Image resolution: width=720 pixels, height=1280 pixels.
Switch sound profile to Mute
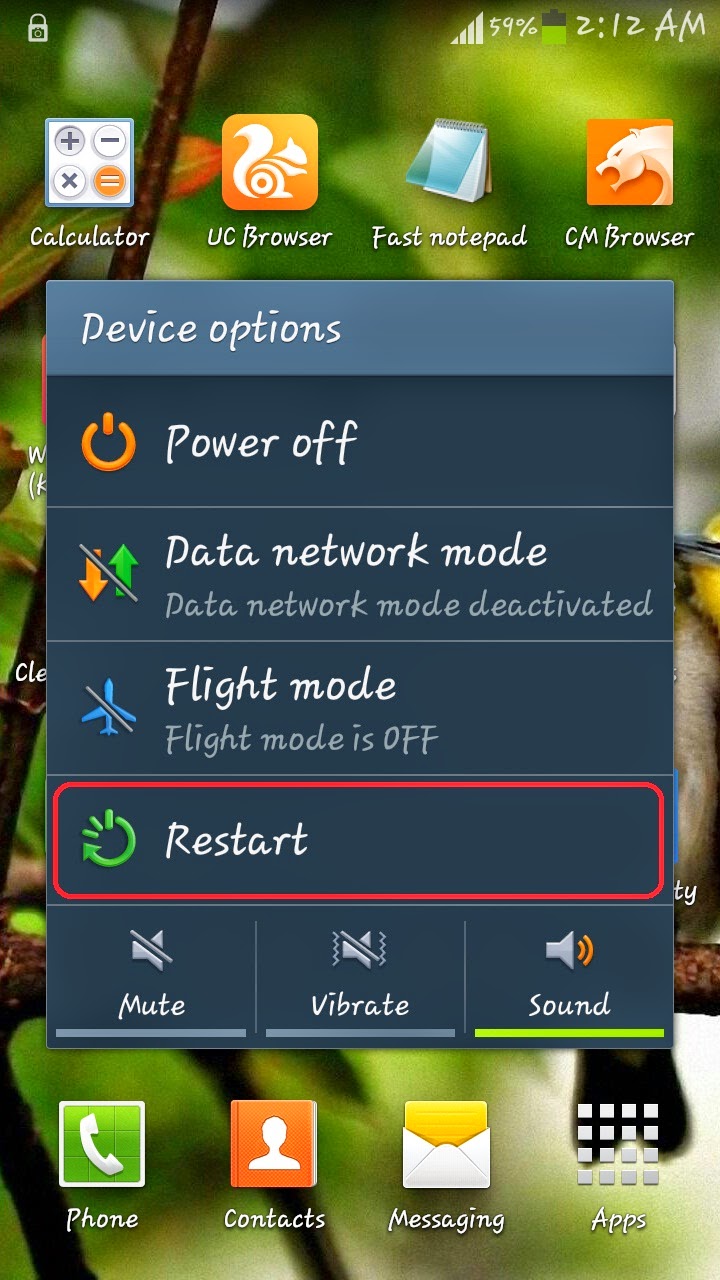(x=152, y=975)
